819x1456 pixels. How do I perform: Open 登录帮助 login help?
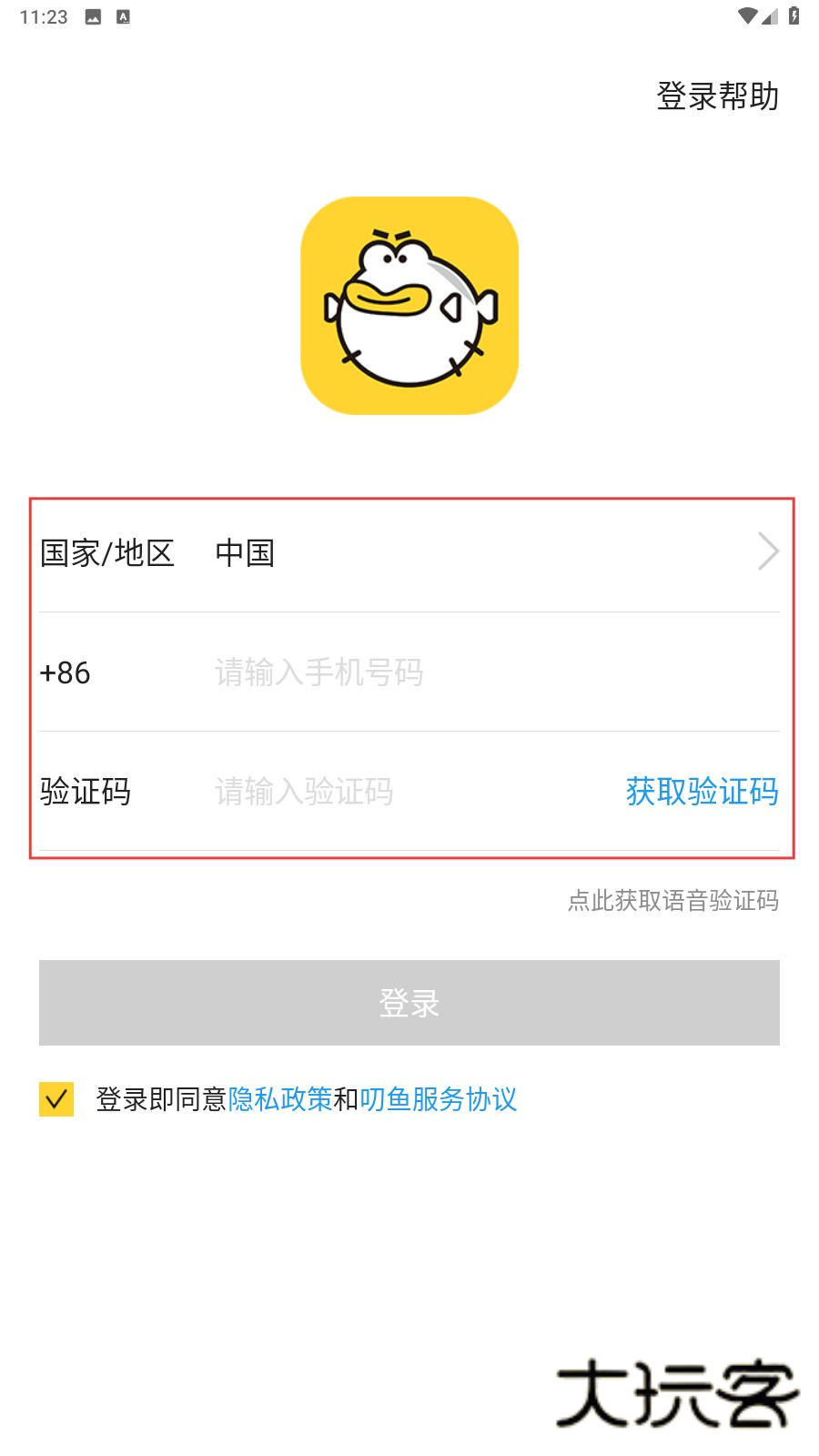717,96
